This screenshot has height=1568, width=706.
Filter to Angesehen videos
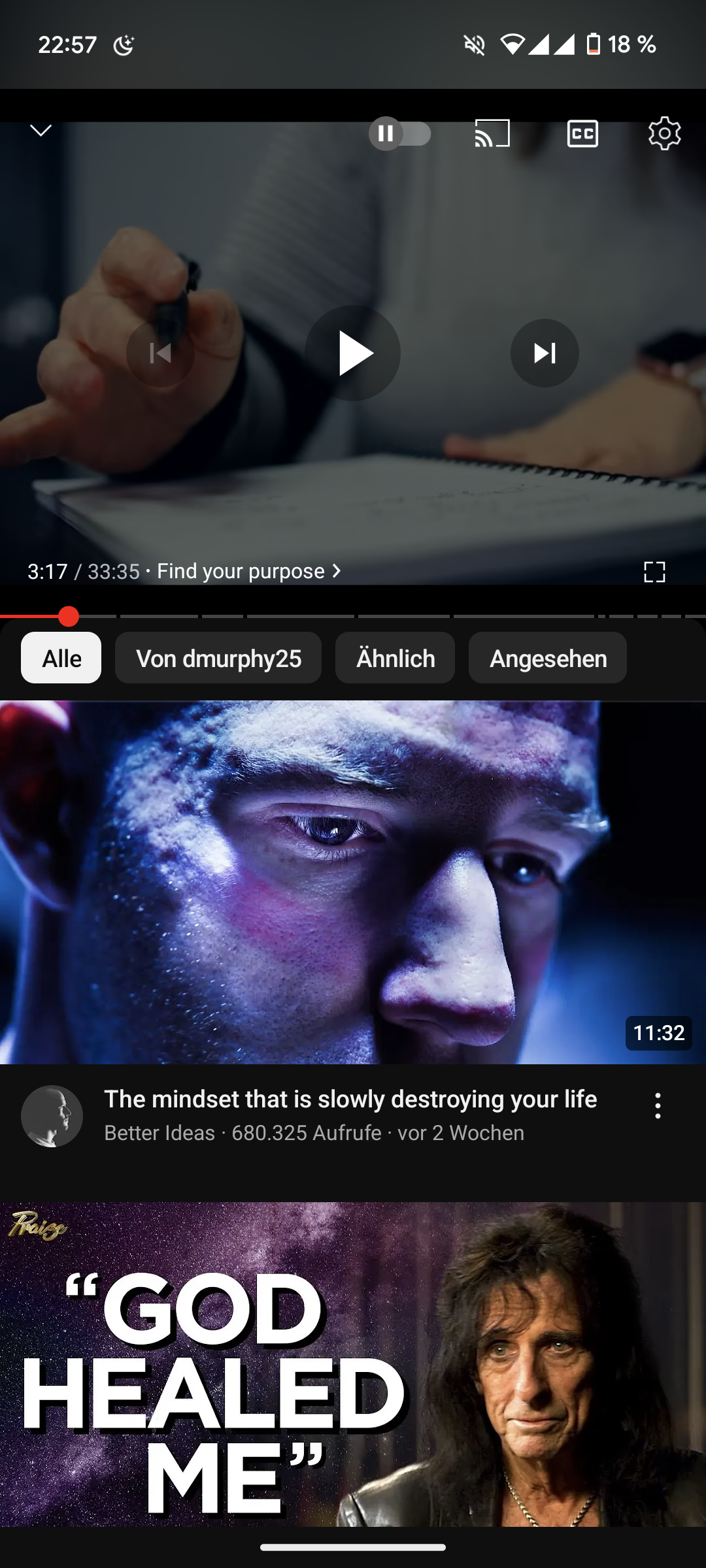click(548, 658)
